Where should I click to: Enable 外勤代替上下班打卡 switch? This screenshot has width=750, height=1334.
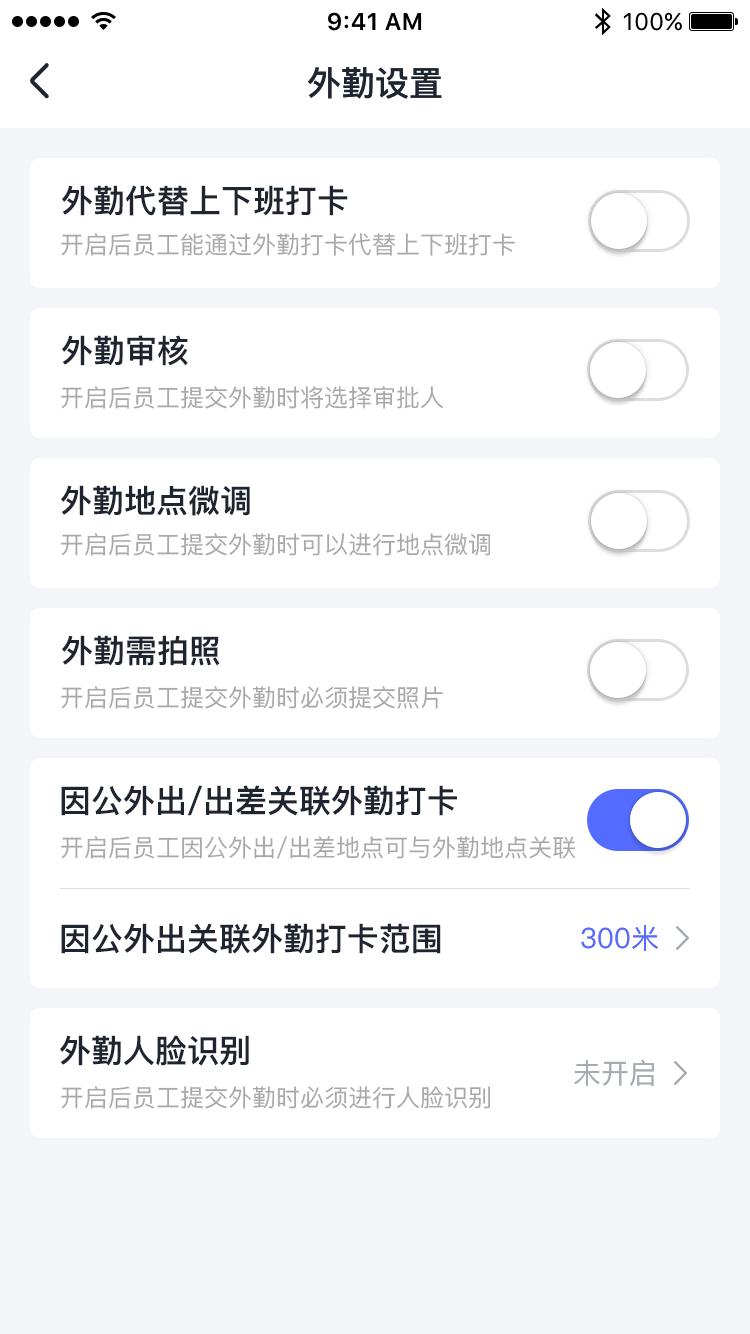[x=637, y=221]
